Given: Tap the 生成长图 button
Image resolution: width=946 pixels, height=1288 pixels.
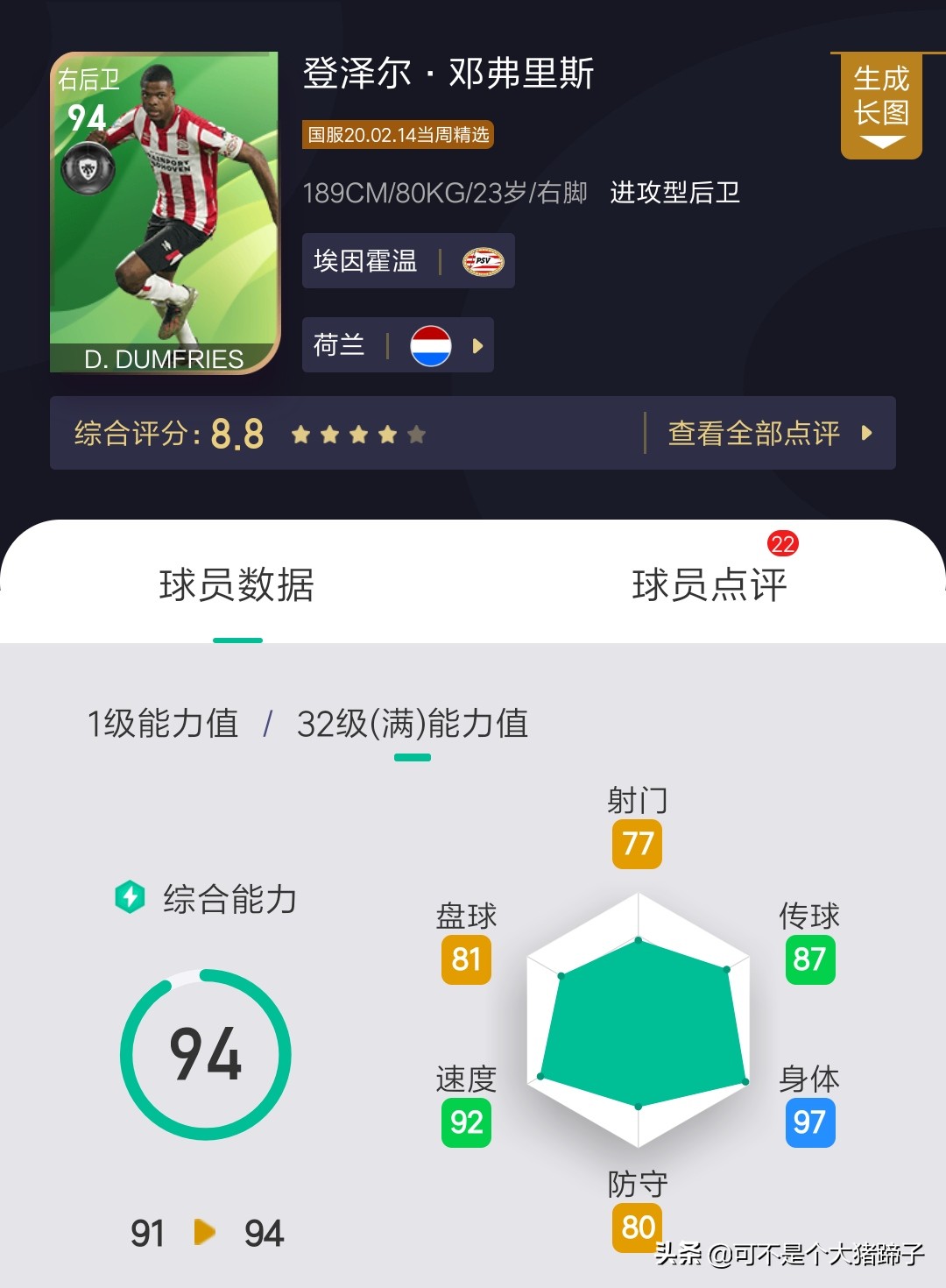Looking at the screenshot, I should coord(881,105).
